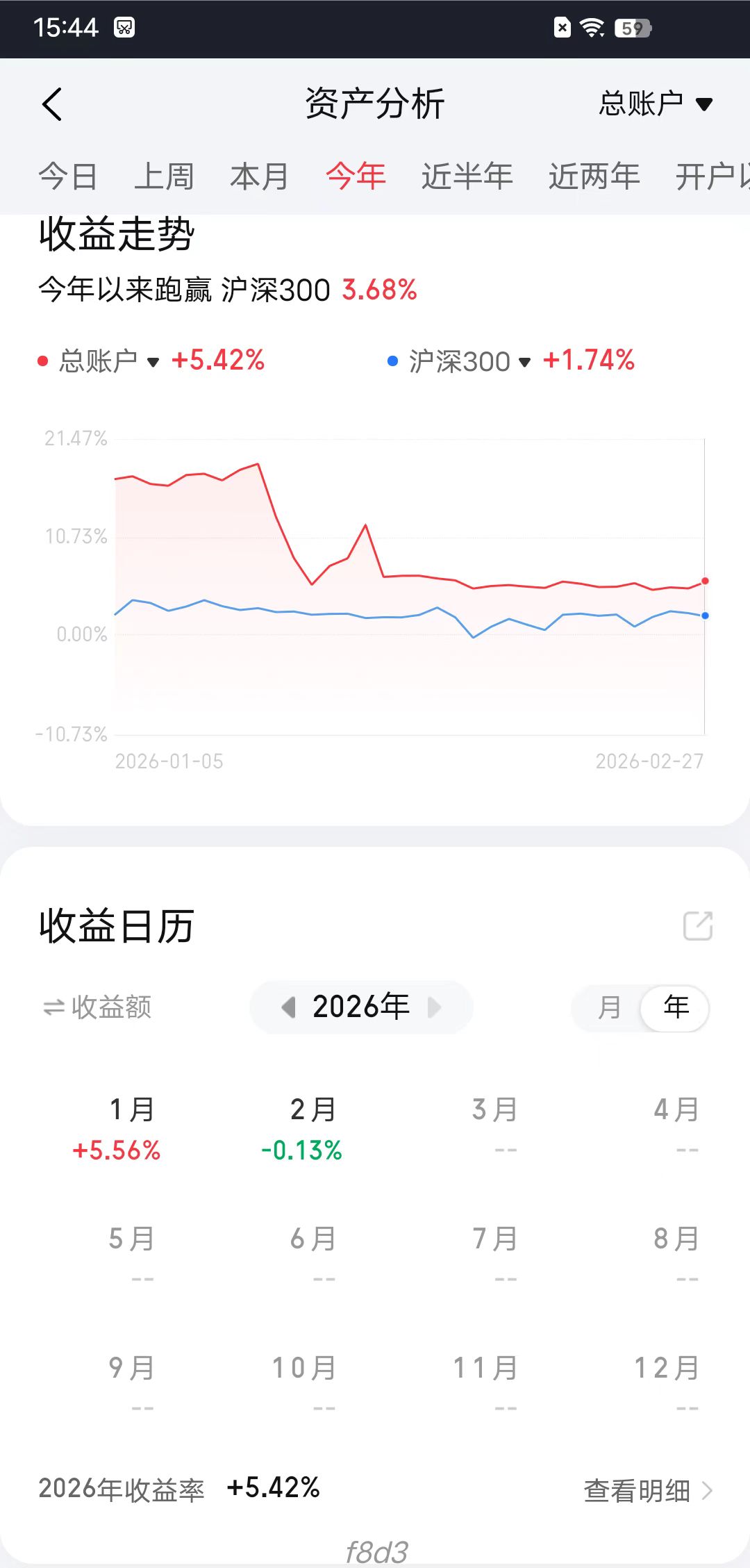Image resolution: width=750 pixels, height=1568 pixels.
Task: Select the 近两年 tab
Action: pyautogui.click(x=594, y=176)
